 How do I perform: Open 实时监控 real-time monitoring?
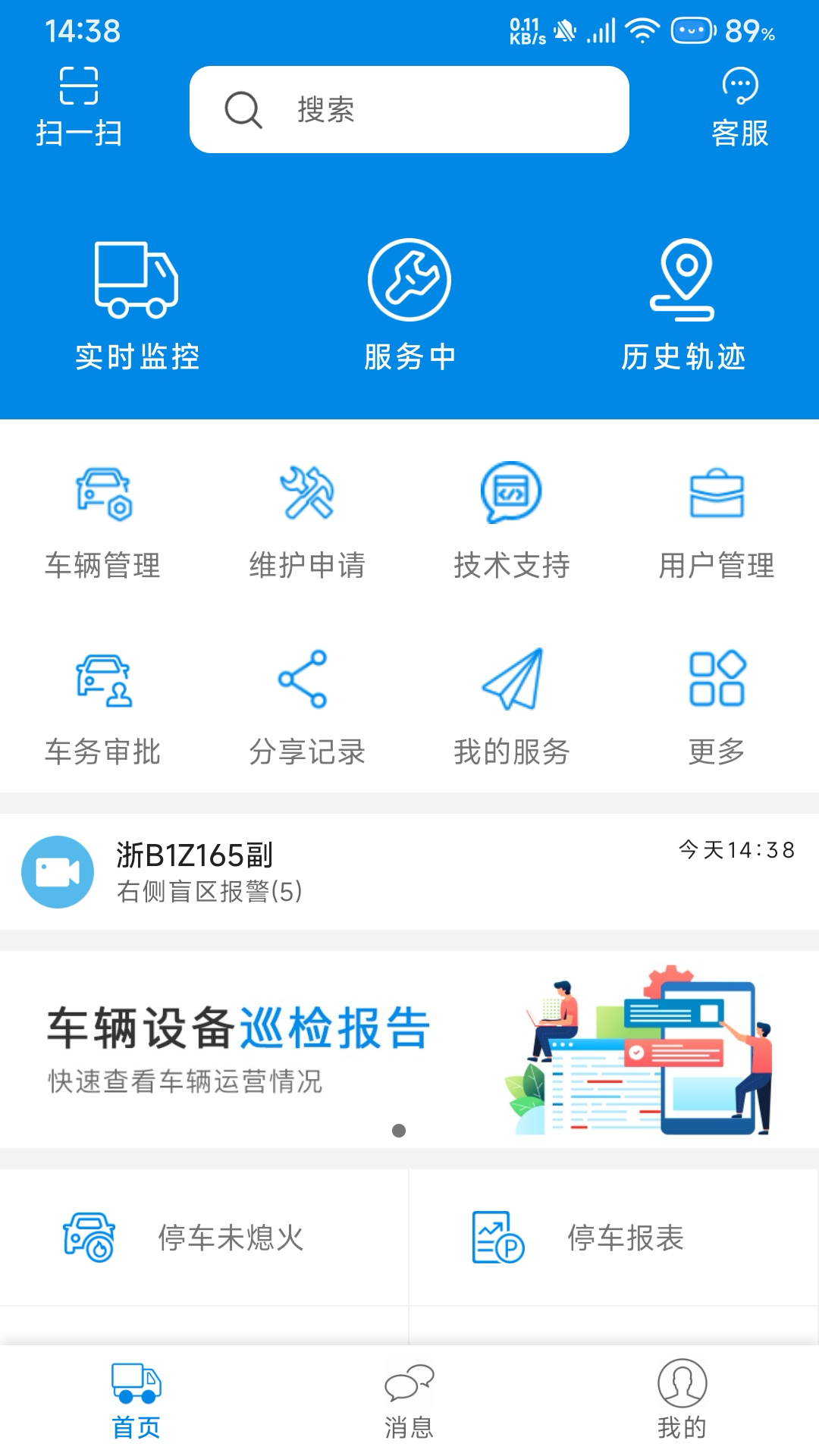(x=136, y=302)
